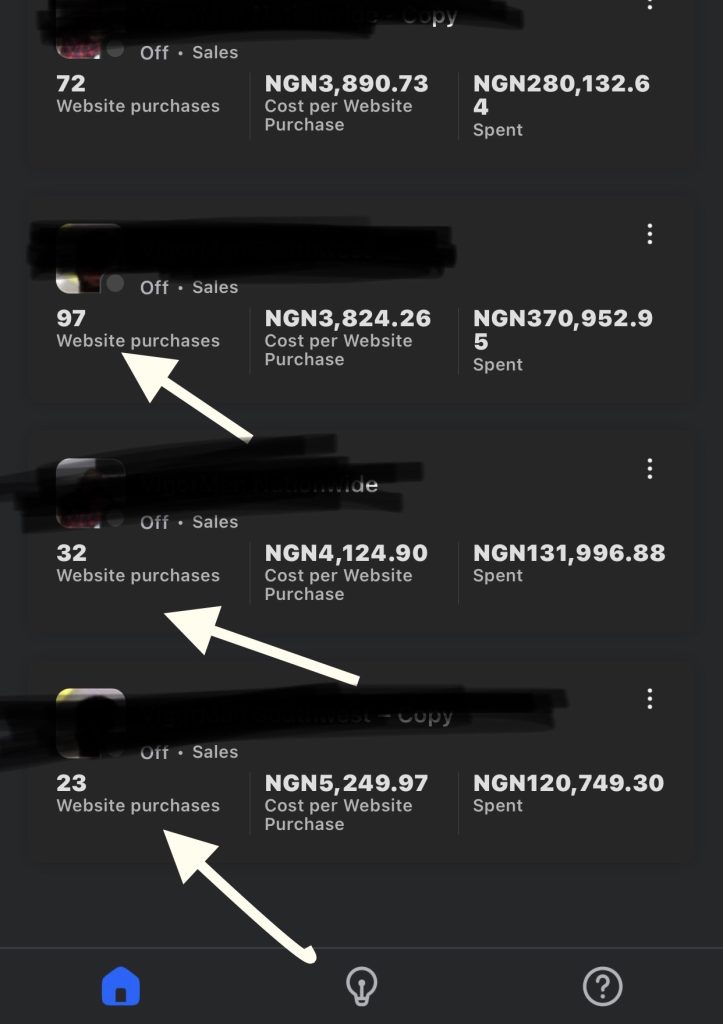The height and width of the screenshot is (1024, 723).
Task: Go to the Home tab
Action: coord(121,987)
